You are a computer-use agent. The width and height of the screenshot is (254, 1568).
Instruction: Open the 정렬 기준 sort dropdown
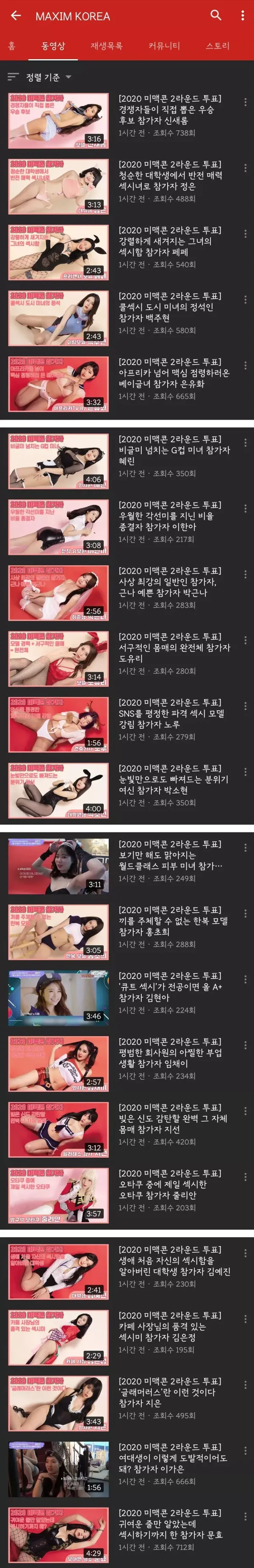40,77
